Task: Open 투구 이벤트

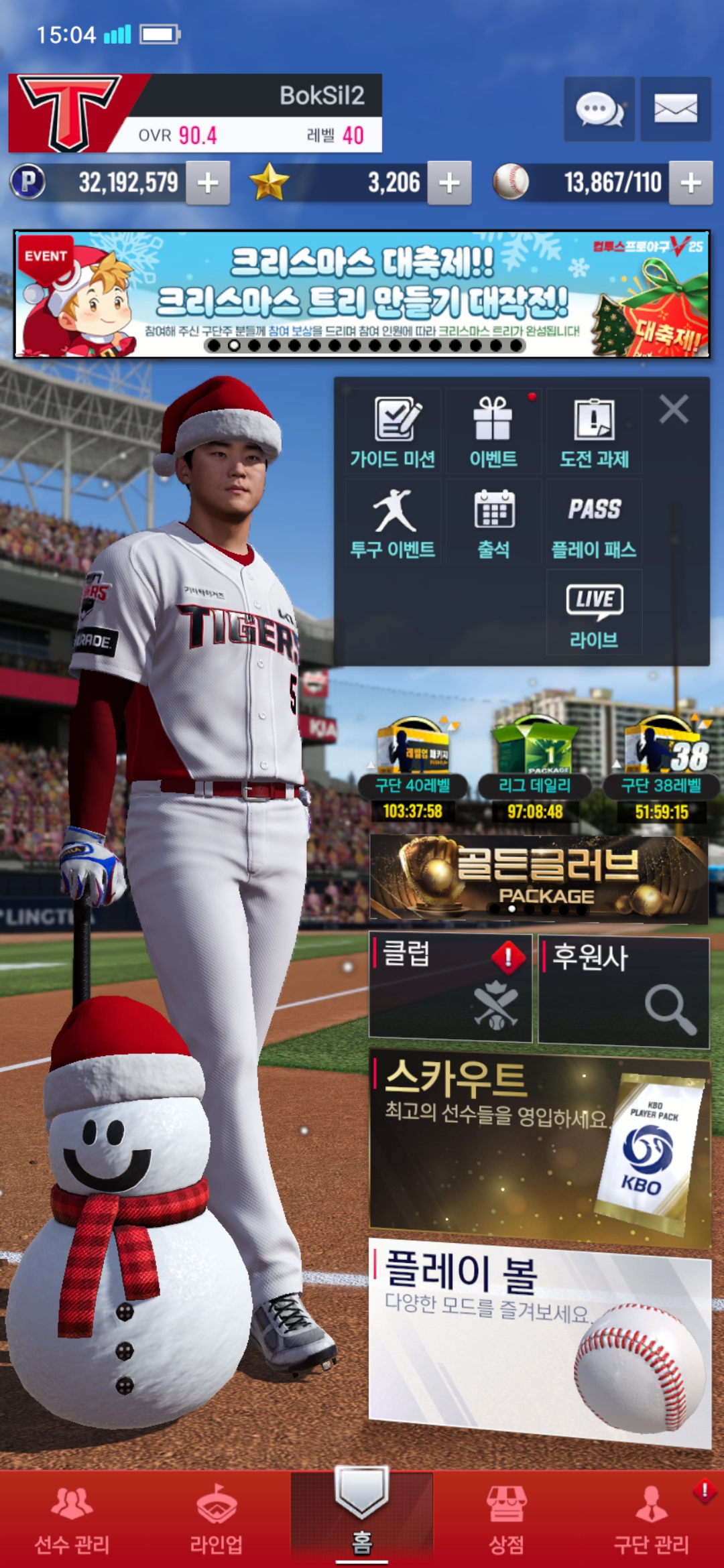Action: pyautogui.click(x=394, y=523)
